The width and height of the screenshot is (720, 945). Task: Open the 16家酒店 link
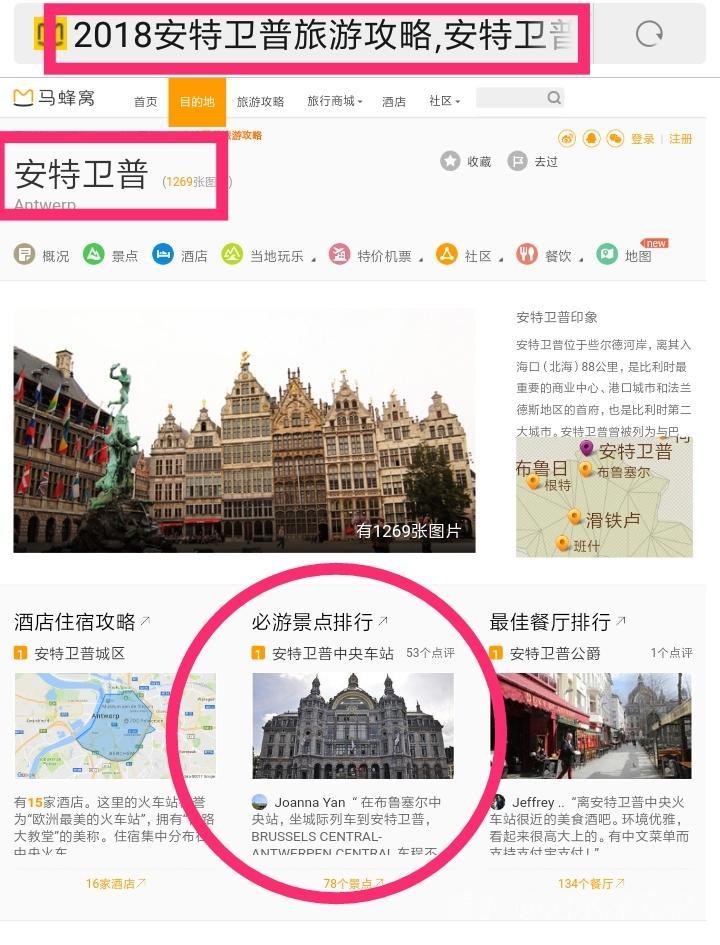pyautogui.click(x=115, y=883)
